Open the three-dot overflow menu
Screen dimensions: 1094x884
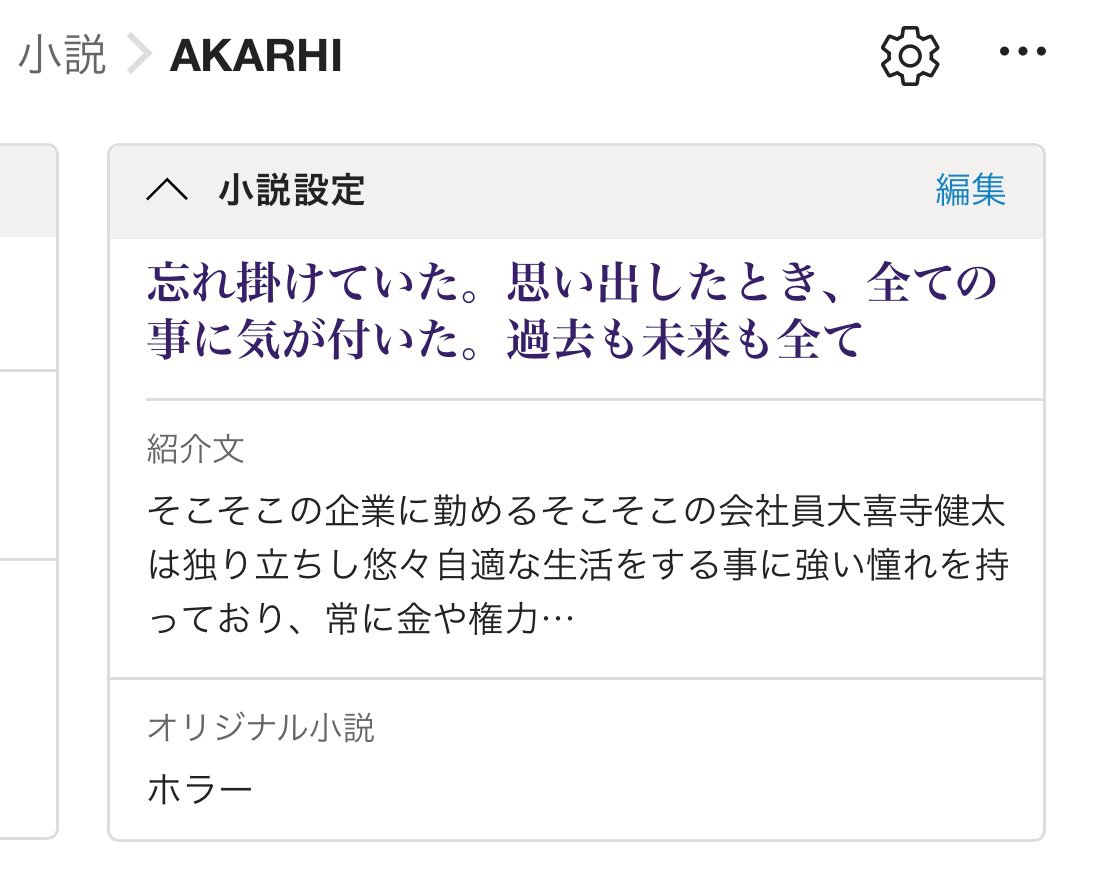click(1022, 54)
